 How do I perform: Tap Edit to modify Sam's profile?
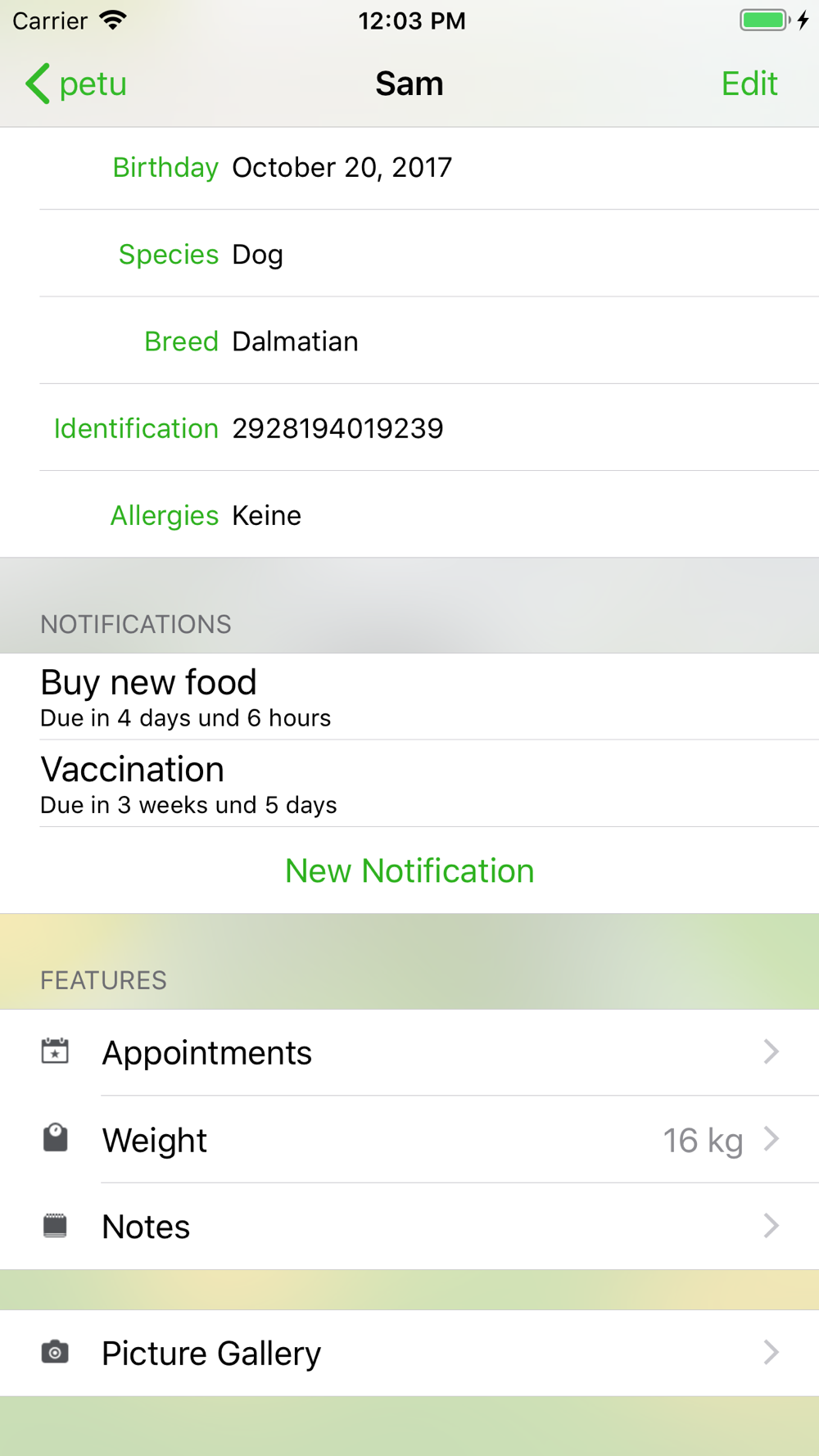[749, 84]
